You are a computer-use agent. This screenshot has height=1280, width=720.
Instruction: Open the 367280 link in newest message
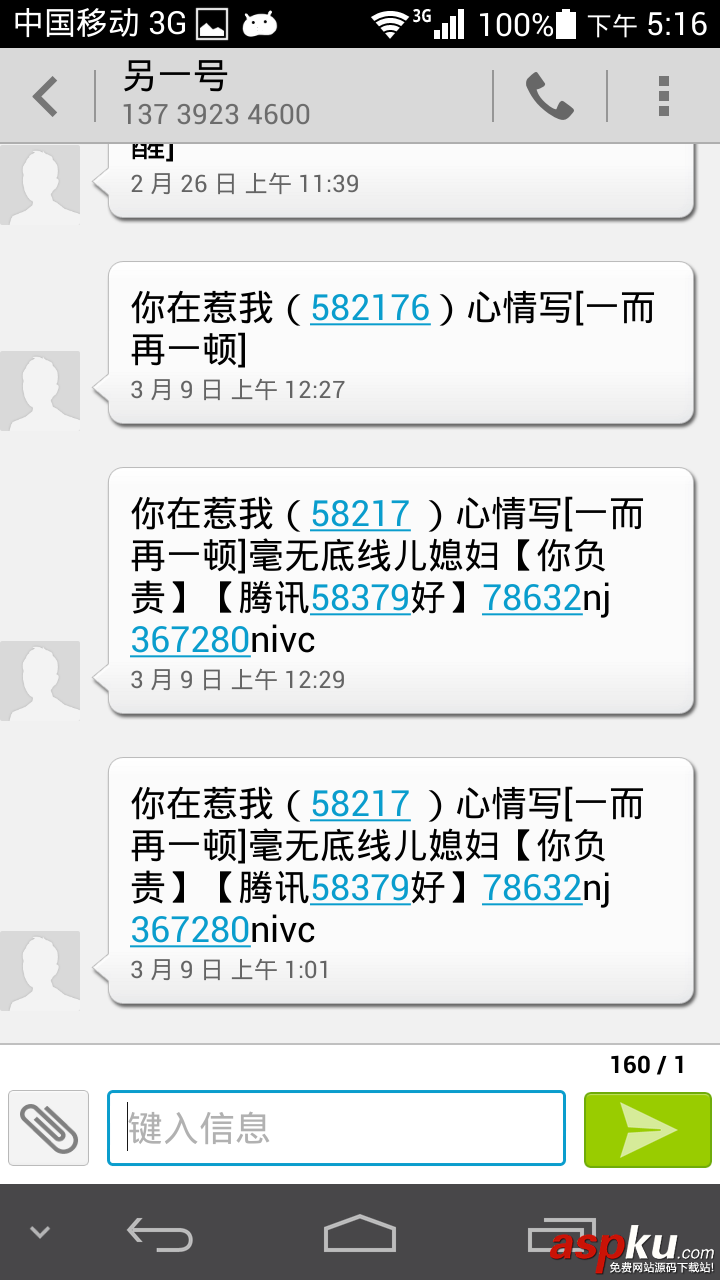coord(190,930)
